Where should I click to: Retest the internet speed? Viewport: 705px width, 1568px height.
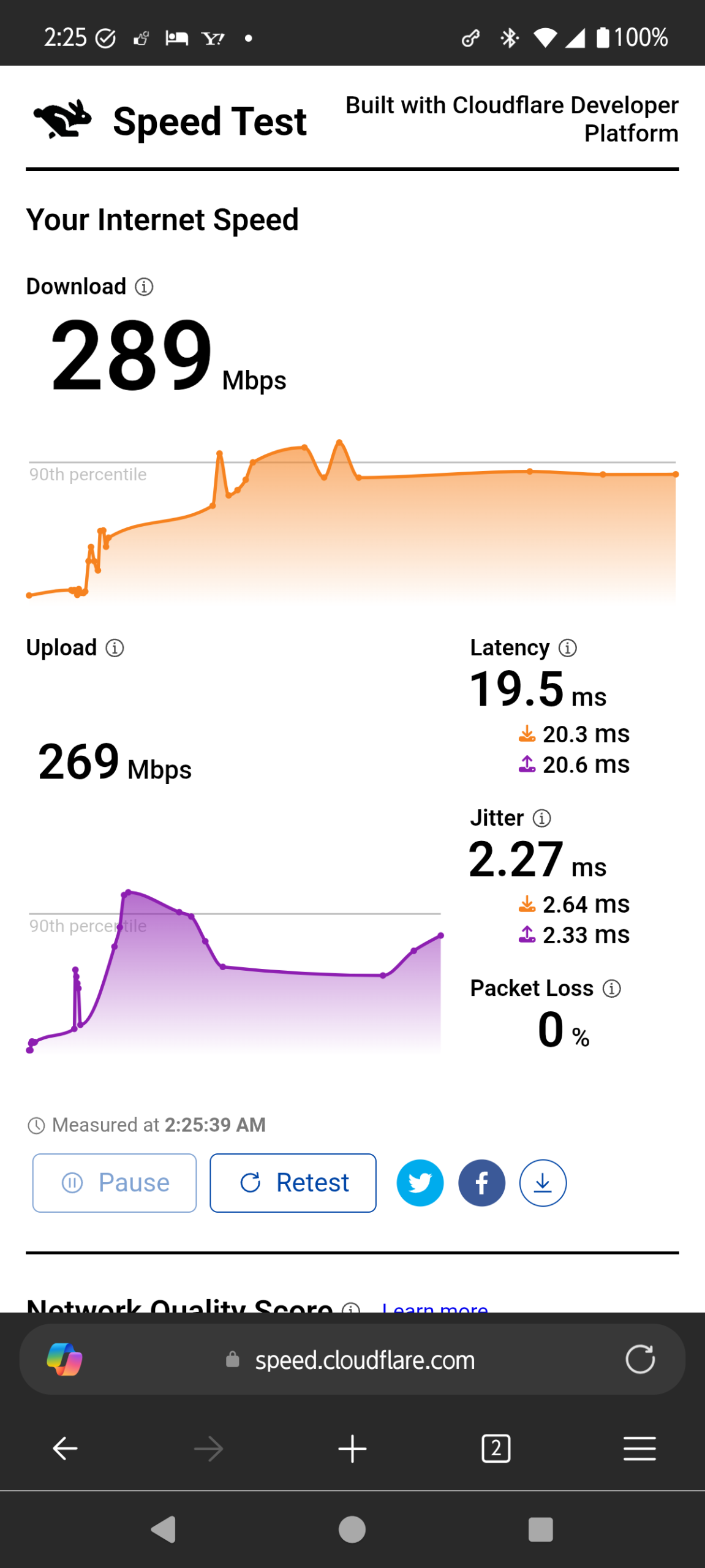(293, 1183)
